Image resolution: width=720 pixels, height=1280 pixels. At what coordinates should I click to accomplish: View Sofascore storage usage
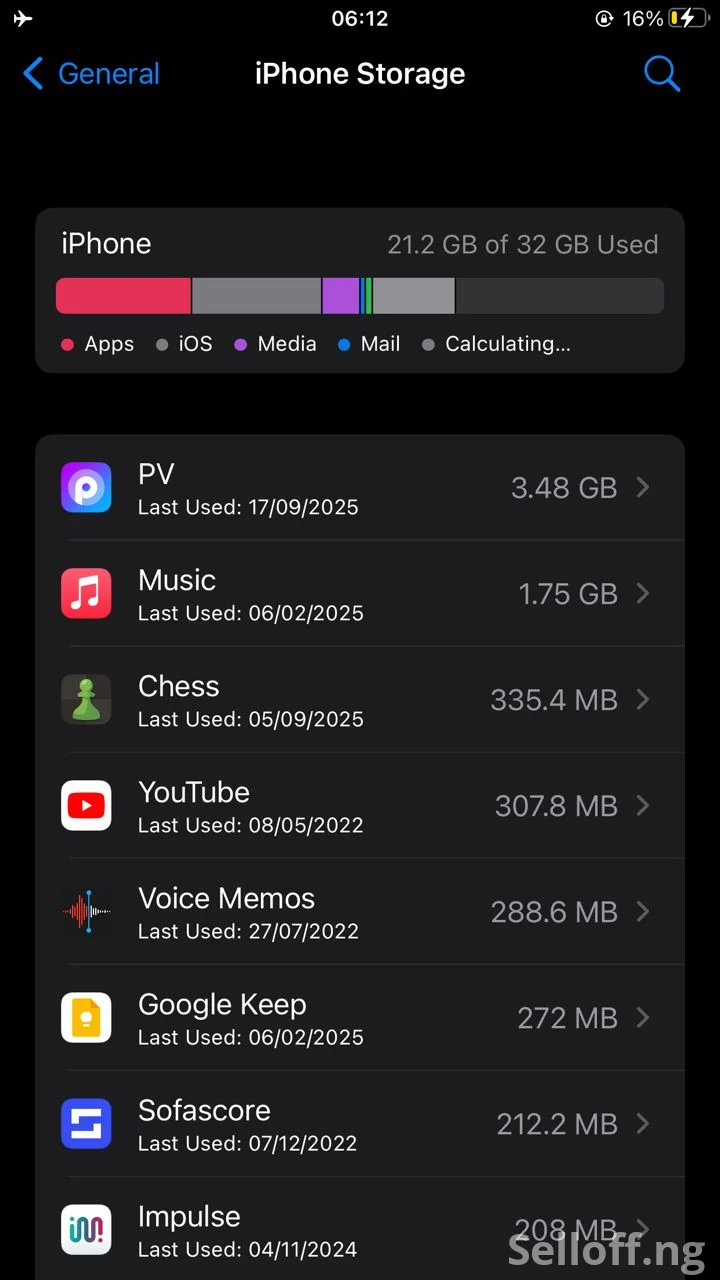point(360,1124)
